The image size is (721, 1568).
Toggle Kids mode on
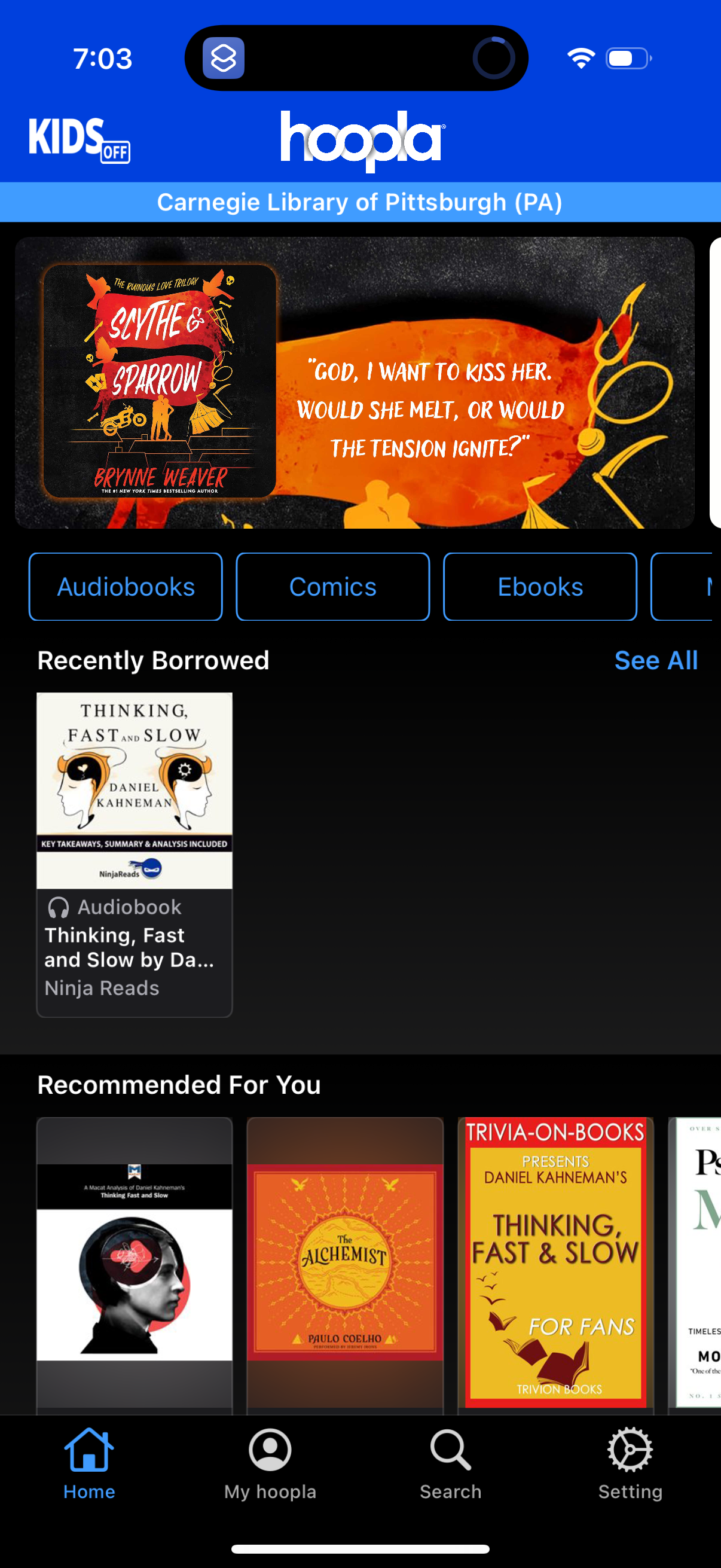coord(78,135)
